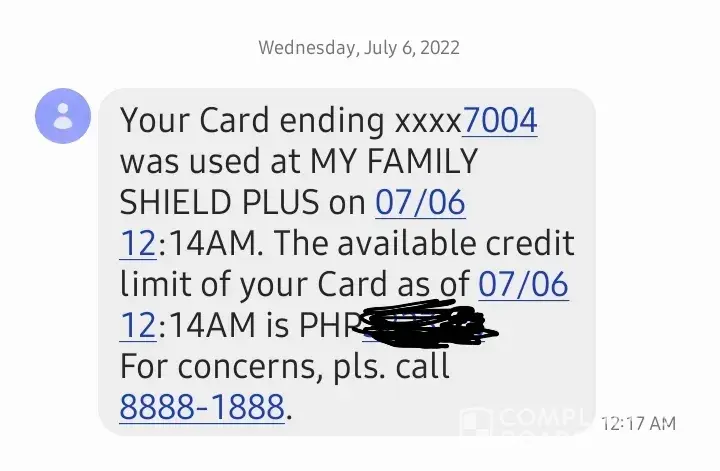Open the sender's contact avatar

click(x=63, y=115)
